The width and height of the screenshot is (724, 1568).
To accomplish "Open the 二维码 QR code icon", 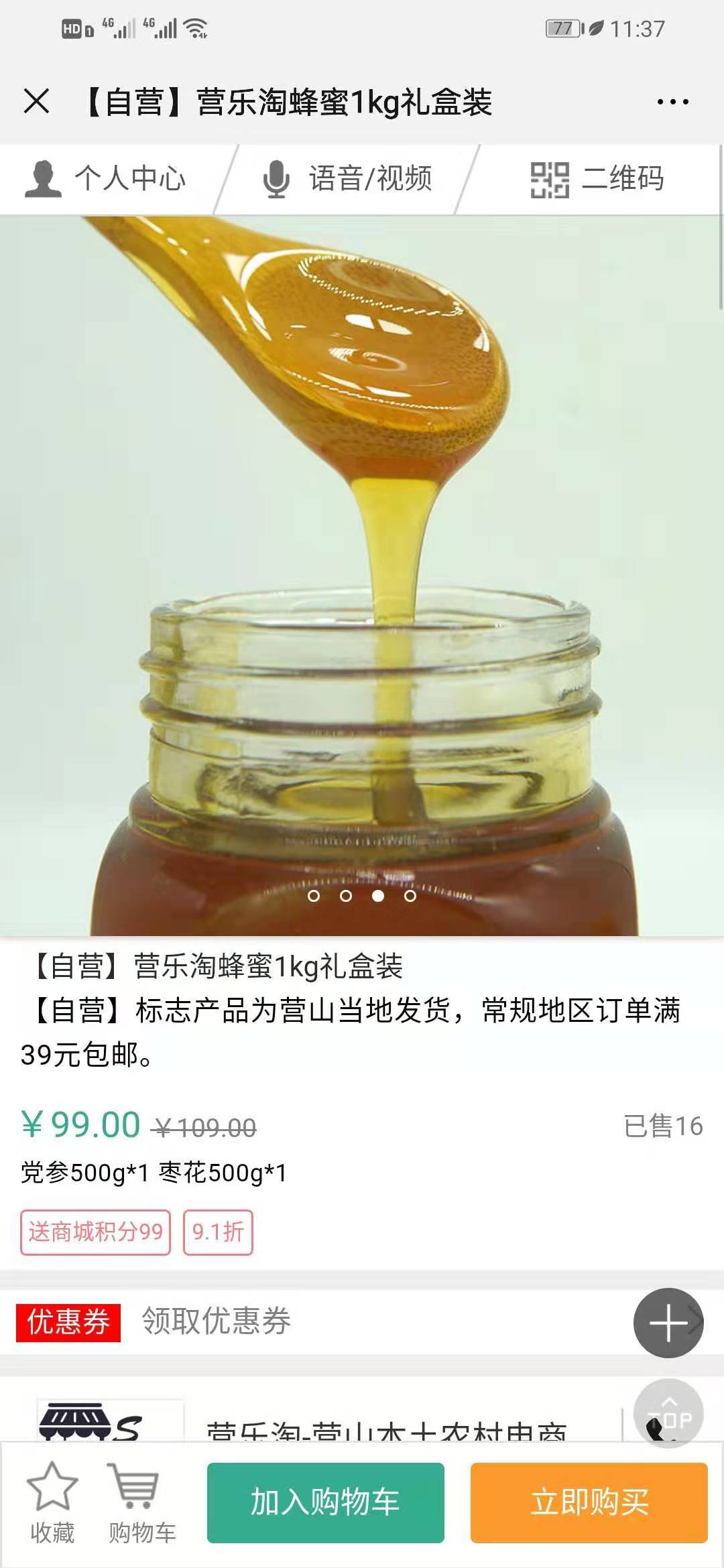I will coord(550,178).
